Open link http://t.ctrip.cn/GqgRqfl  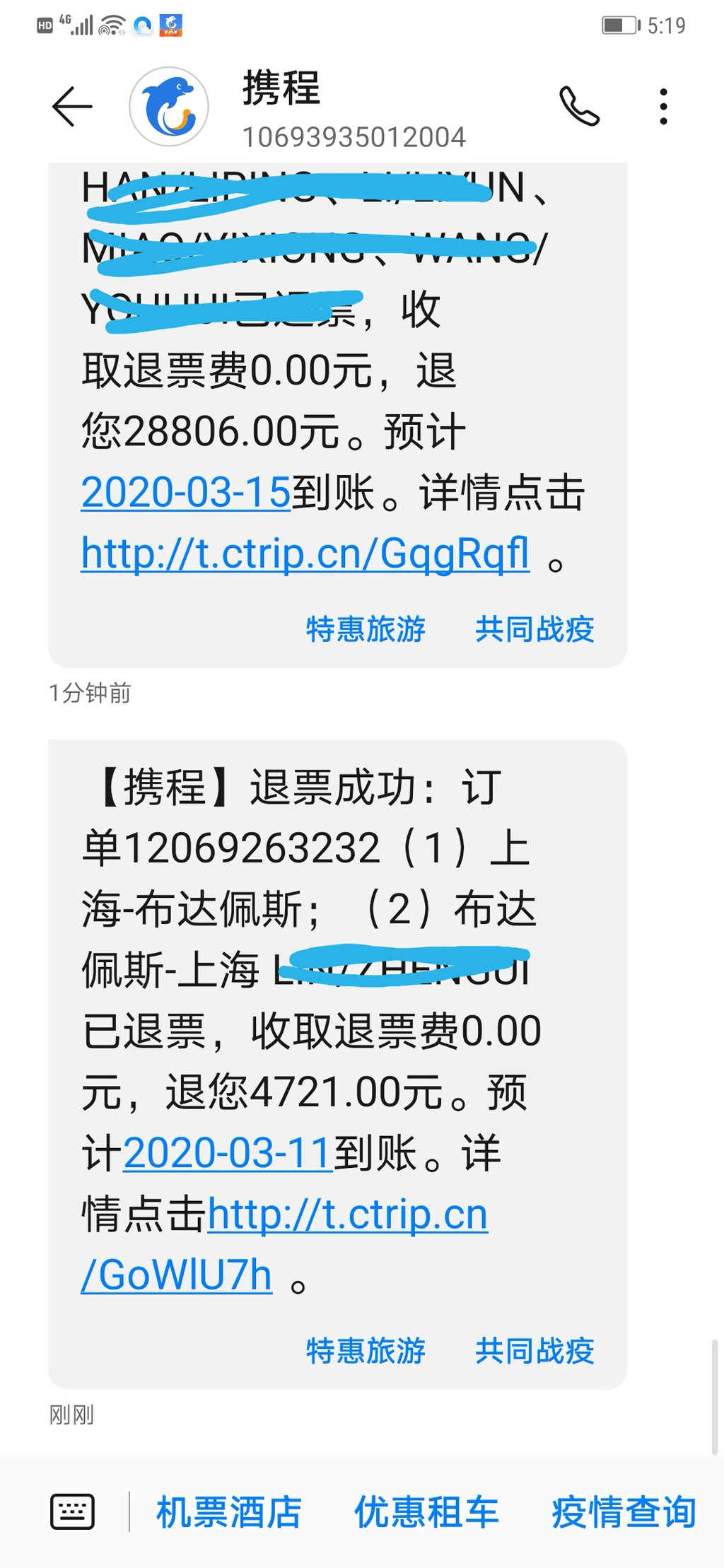(305, 553)
